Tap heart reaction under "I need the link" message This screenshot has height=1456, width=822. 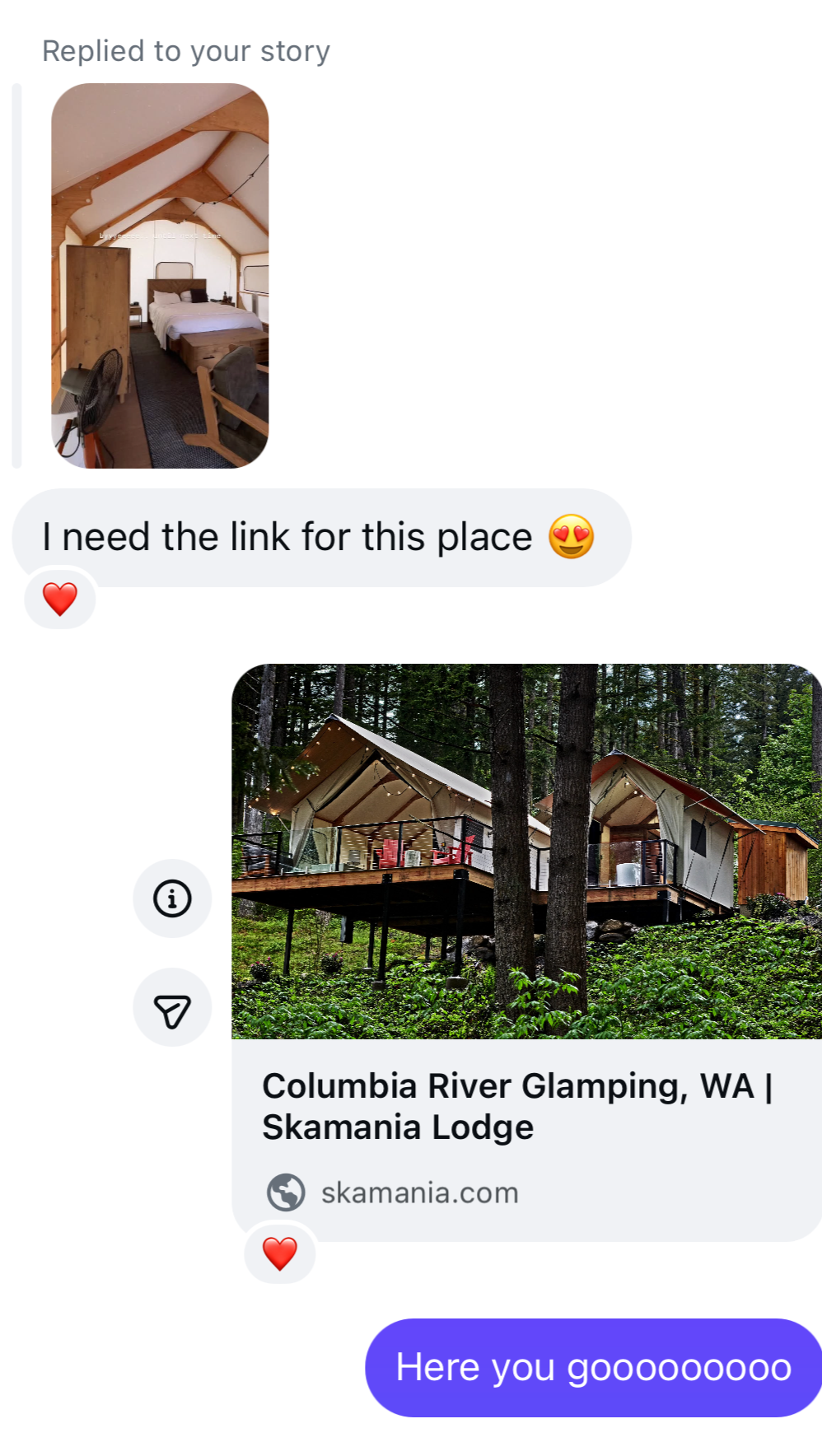click(60, 599)
